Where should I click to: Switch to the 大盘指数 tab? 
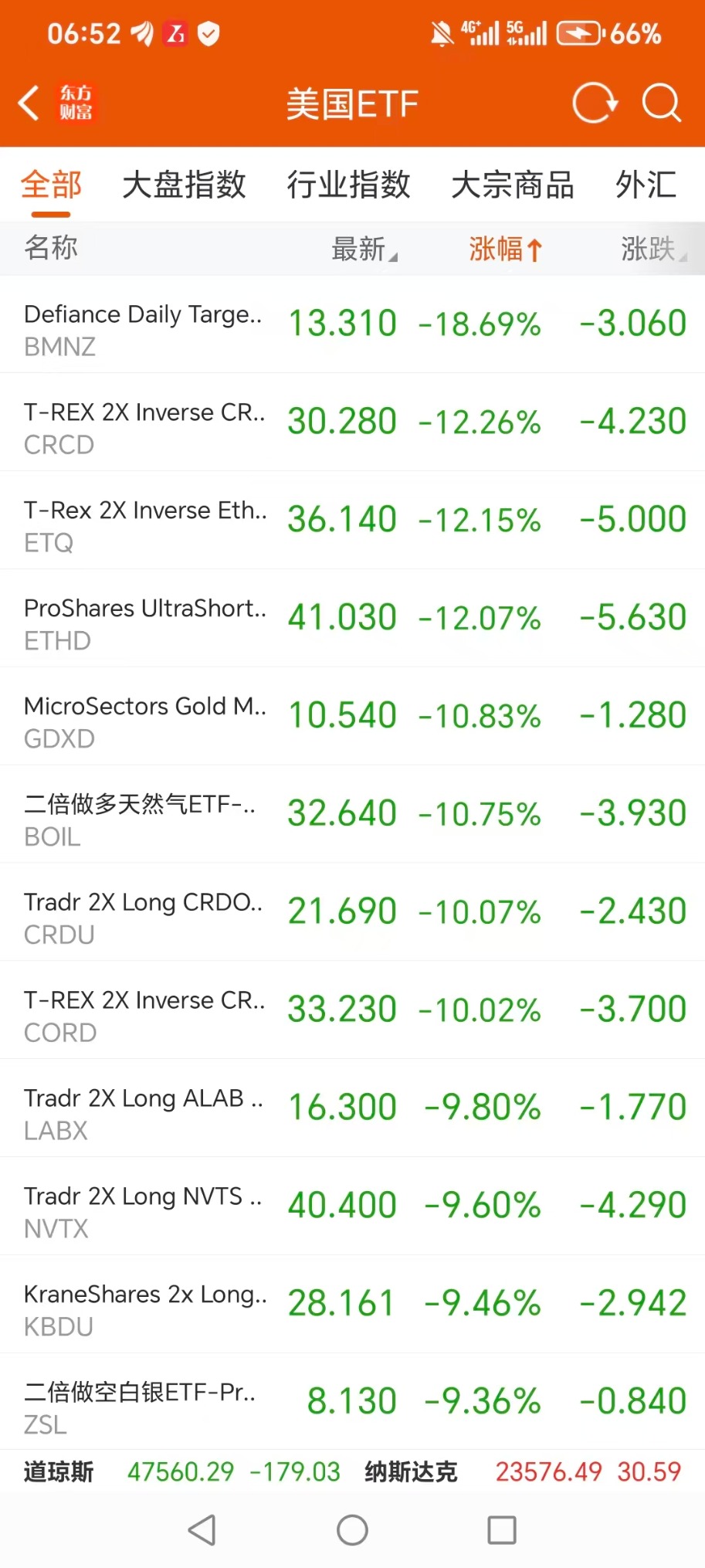(x=184, y=185)
